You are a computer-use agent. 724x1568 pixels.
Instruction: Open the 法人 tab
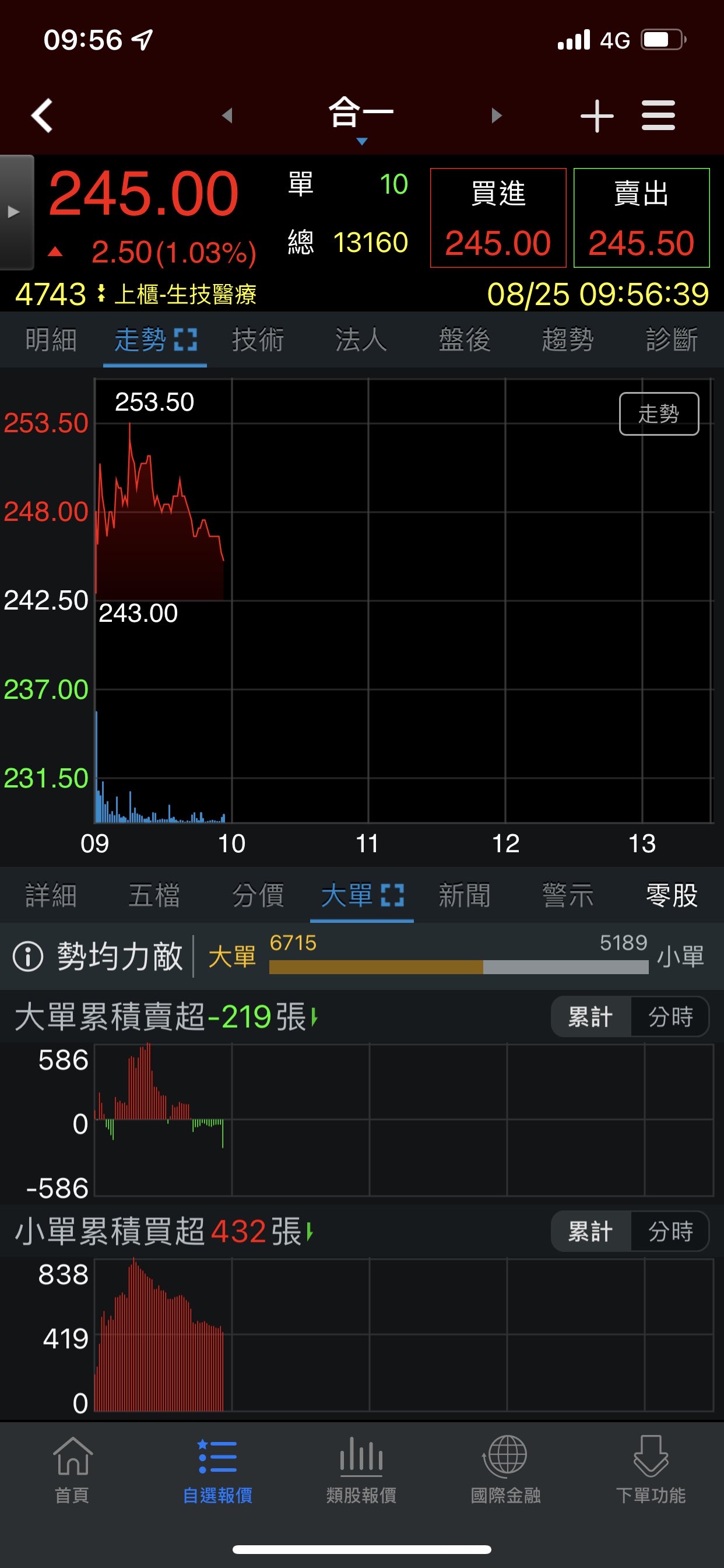point(361,339)
